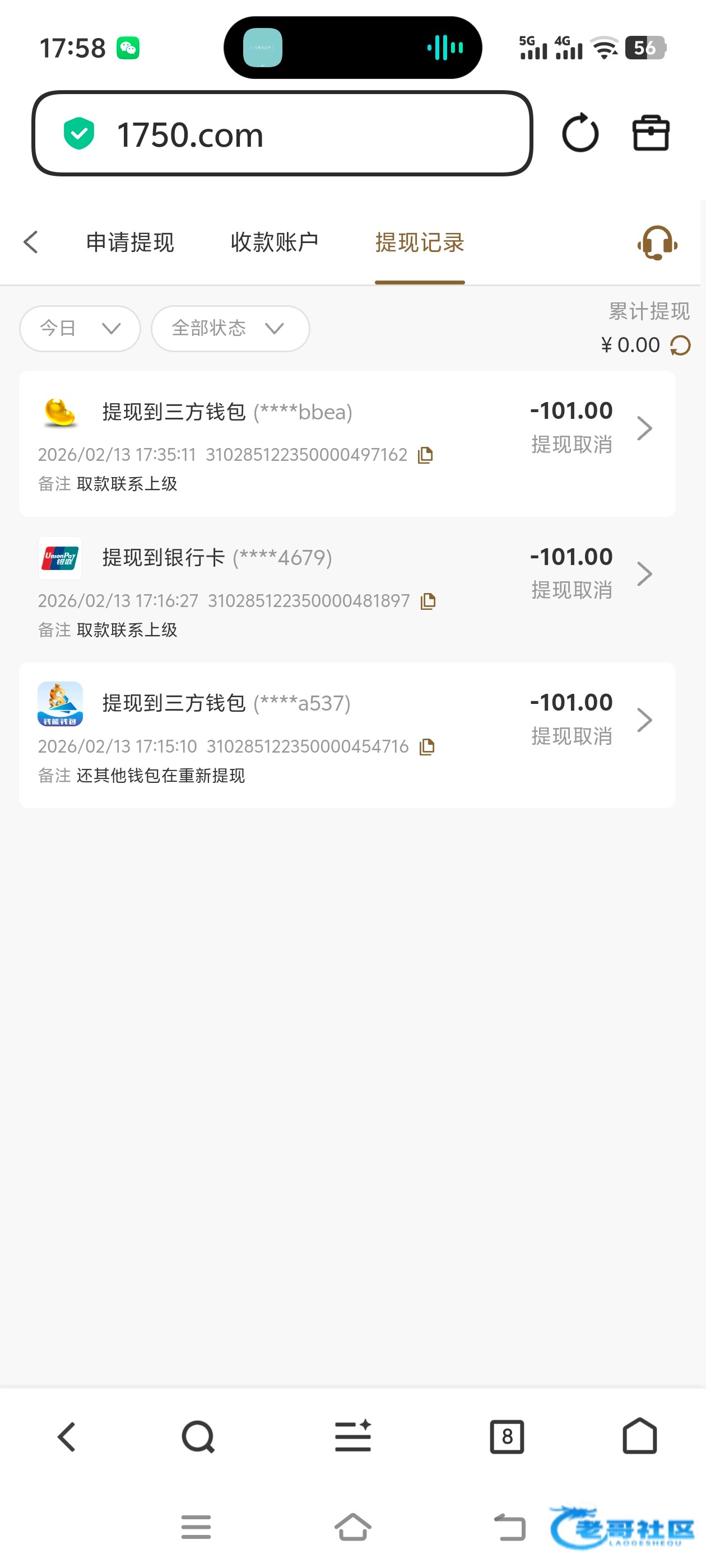Expand the 今日 date filter
The width and height of the screenshot is (706, 1568).
coord(80,328)
